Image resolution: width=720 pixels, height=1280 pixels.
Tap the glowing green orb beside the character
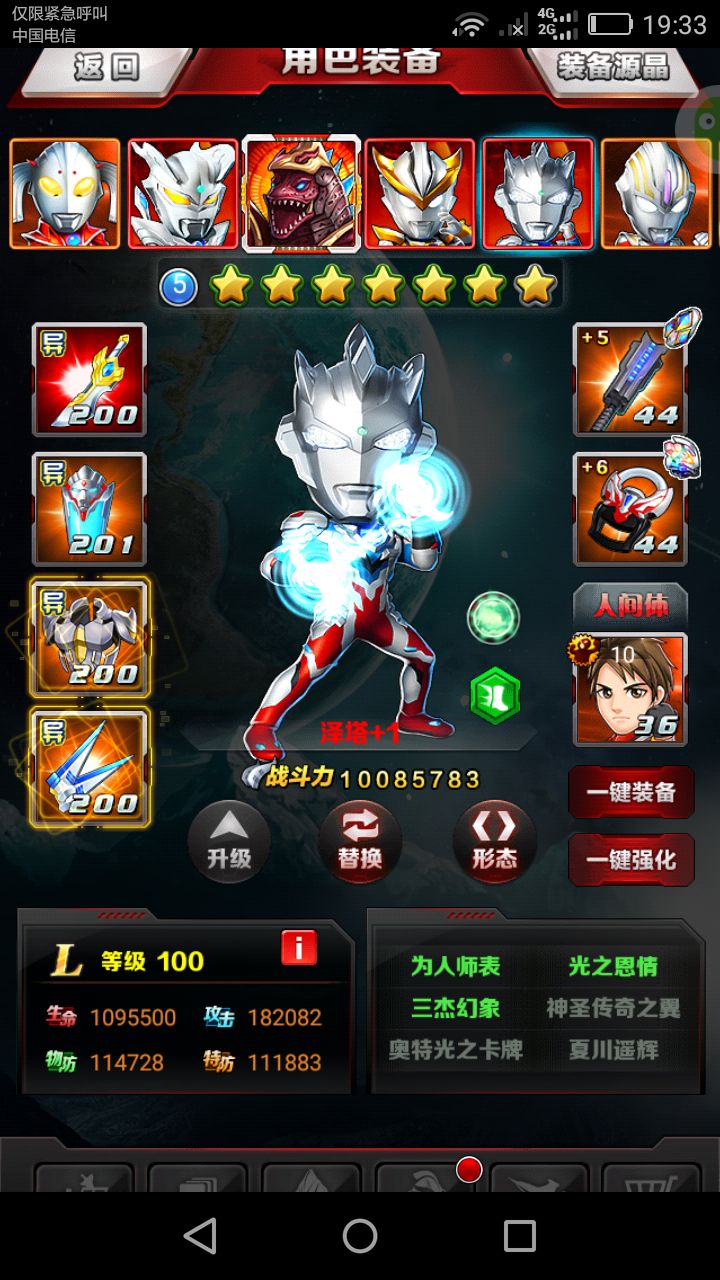492,617
